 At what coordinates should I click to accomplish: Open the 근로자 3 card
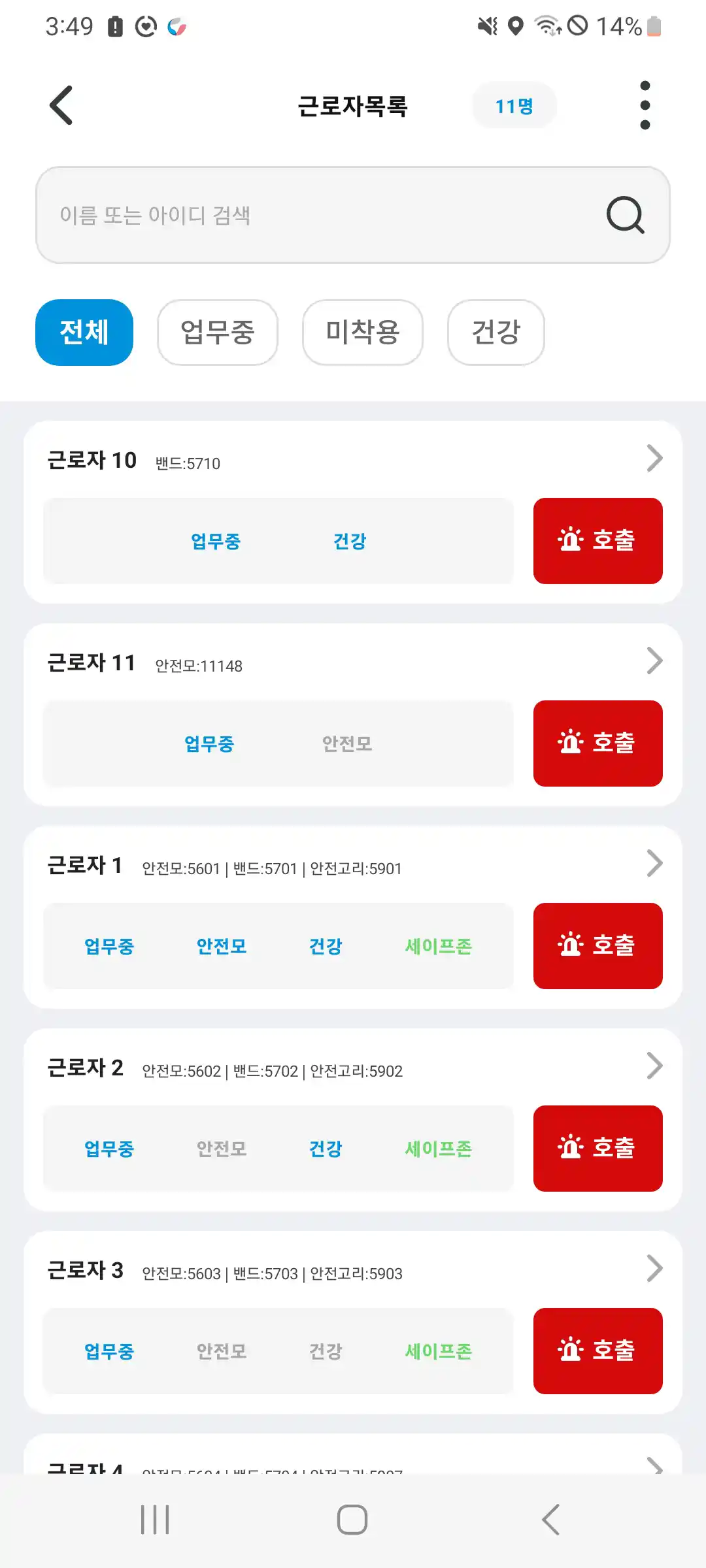[x=654, y=1269]
